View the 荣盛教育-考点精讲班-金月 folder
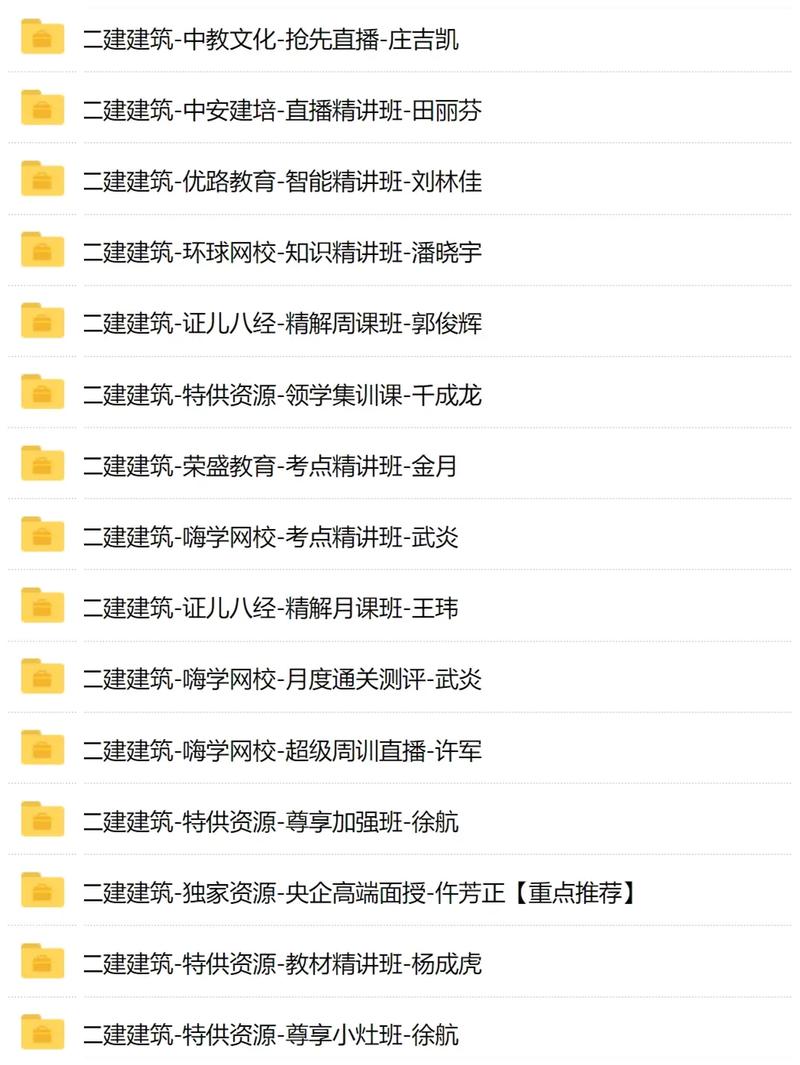The image size is (800, 1065). [269, 467]
